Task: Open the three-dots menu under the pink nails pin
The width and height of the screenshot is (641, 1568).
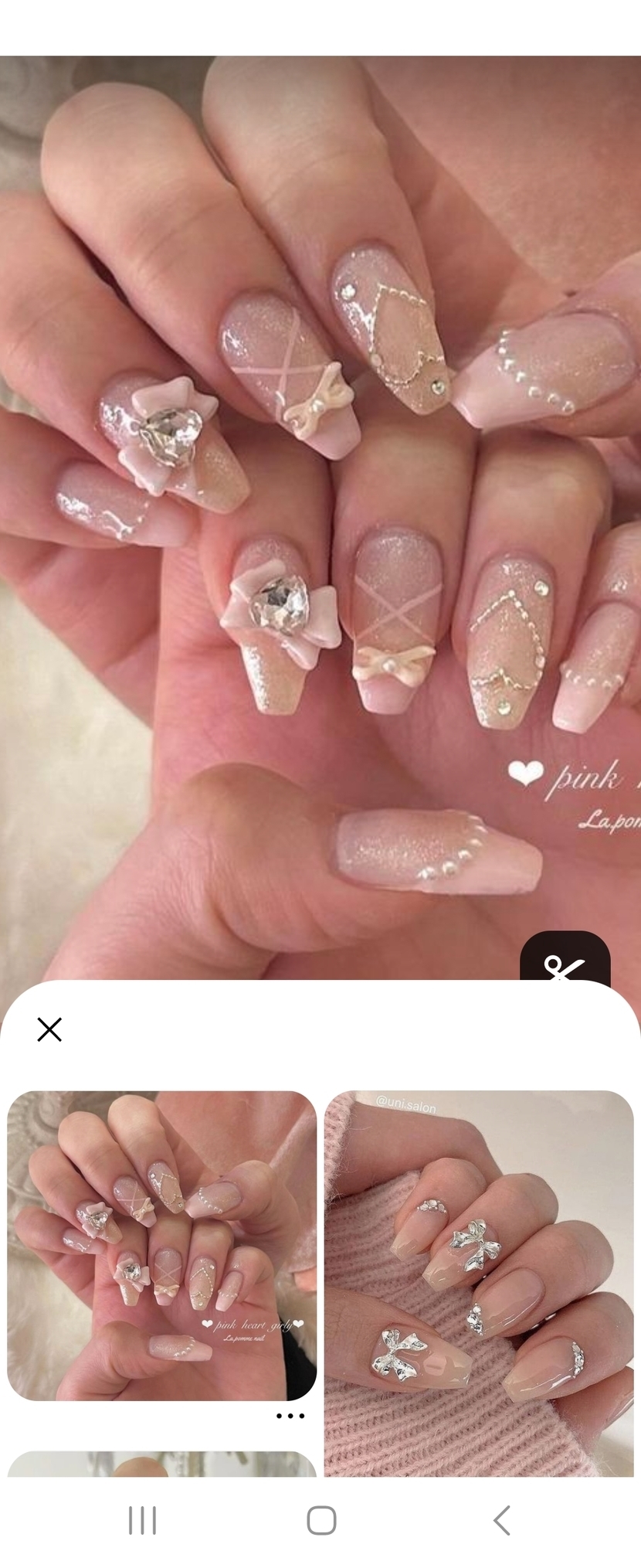Action: pos(290,1416)
